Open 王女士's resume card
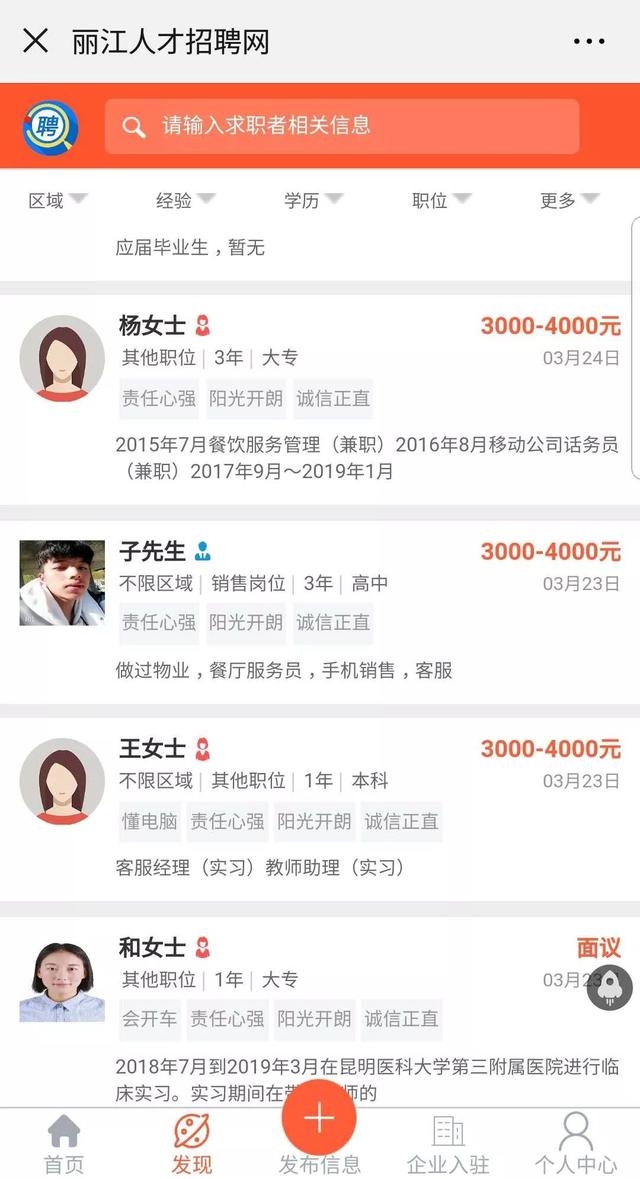The height and width of the screenshot is (1179, 640). point(320,810)
